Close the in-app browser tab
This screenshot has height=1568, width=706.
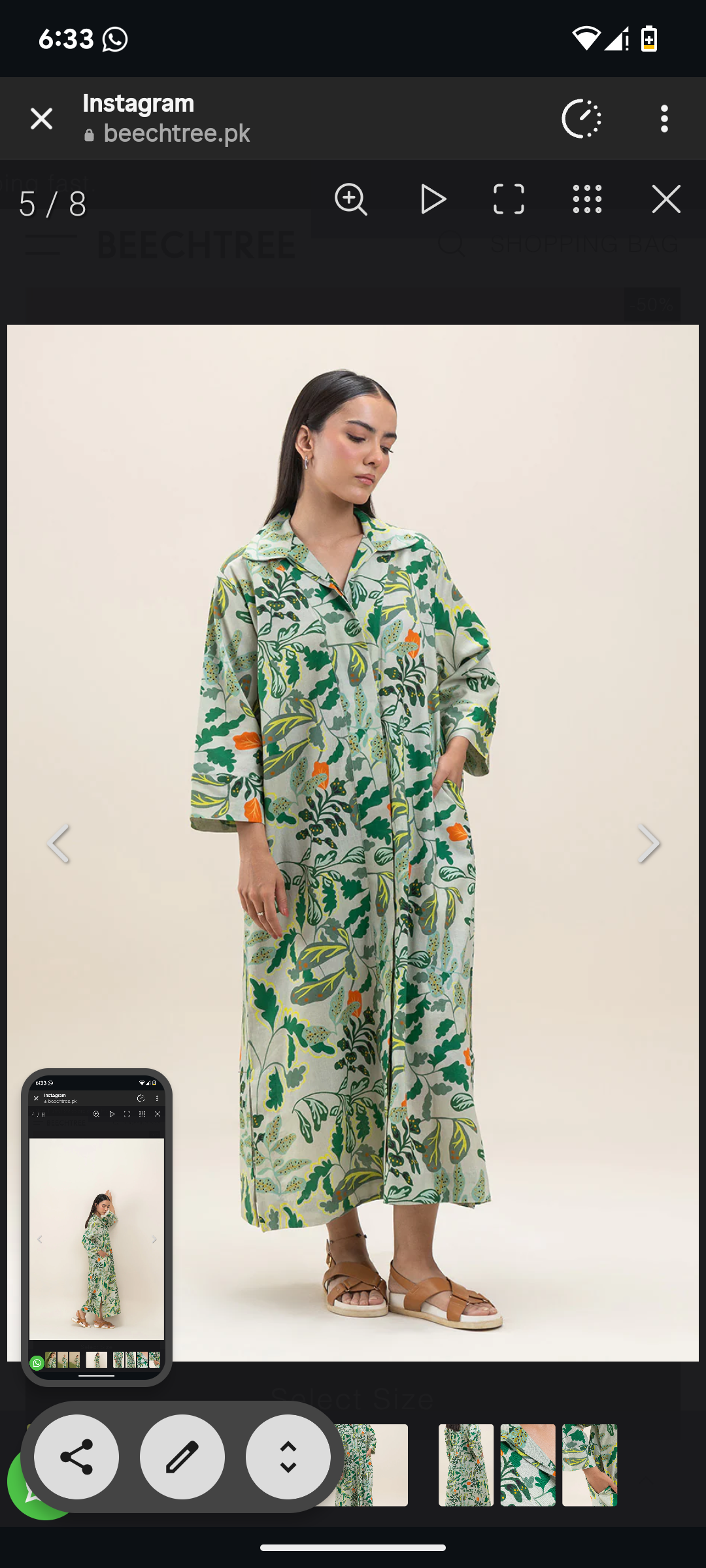pyautogui.click(x=41, y=119)
